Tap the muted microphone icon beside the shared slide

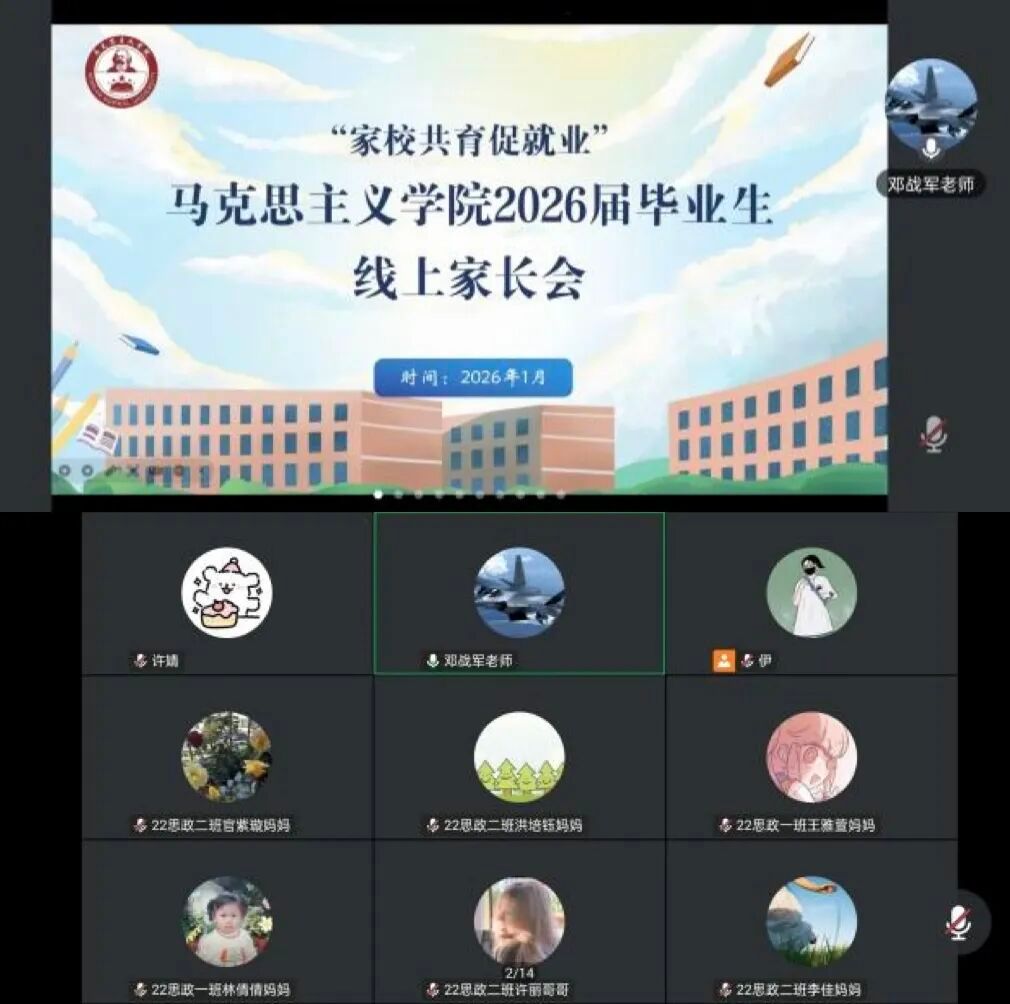[x=933, y=435]
